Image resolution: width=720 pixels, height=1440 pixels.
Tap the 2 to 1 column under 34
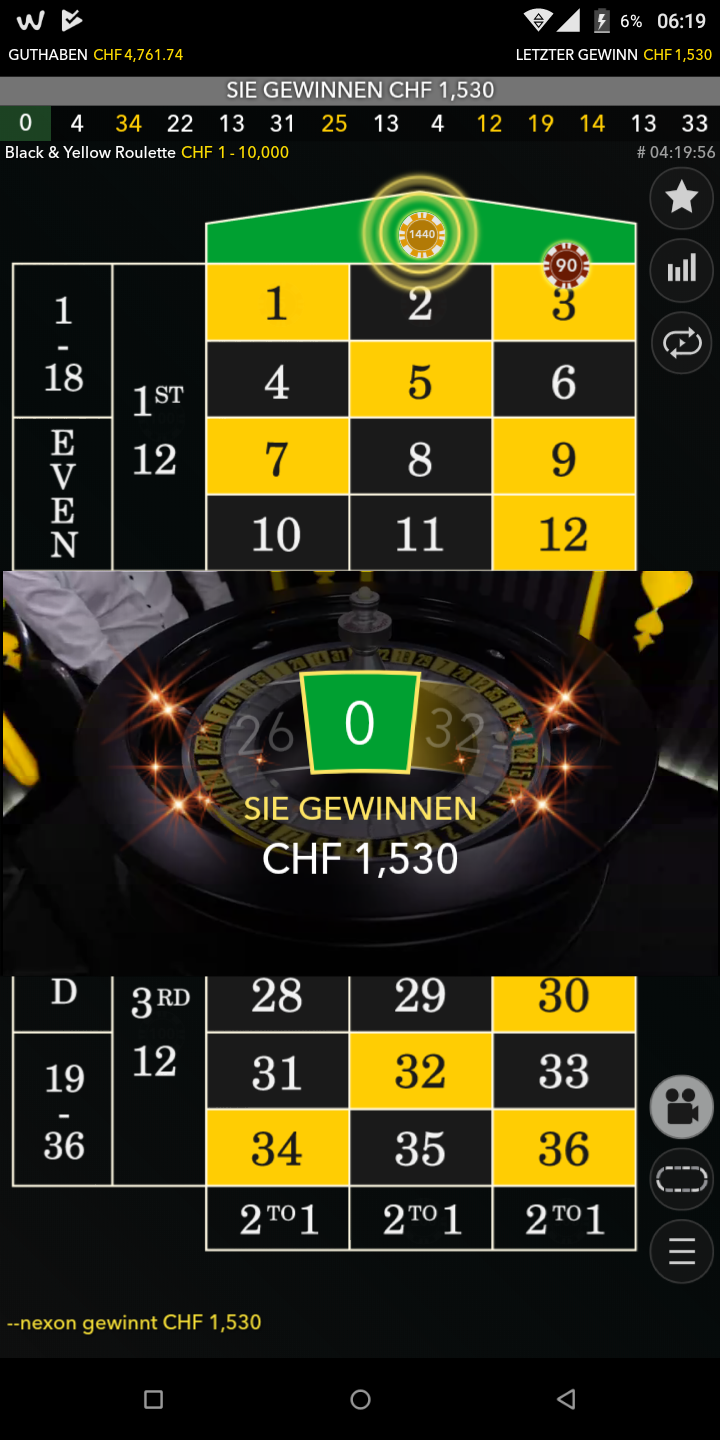click(278, 1219)
